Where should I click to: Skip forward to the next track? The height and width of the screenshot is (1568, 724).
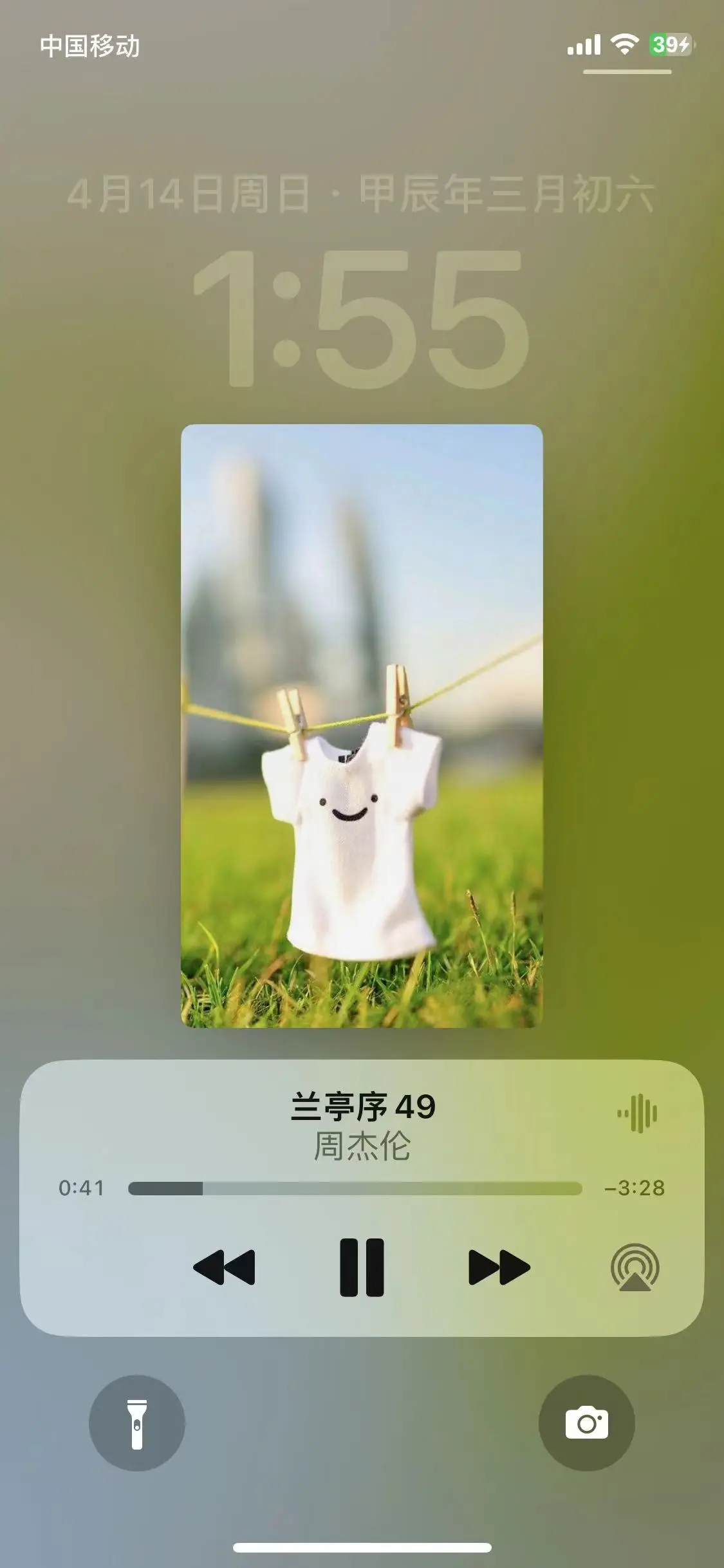click(499, 1267)
